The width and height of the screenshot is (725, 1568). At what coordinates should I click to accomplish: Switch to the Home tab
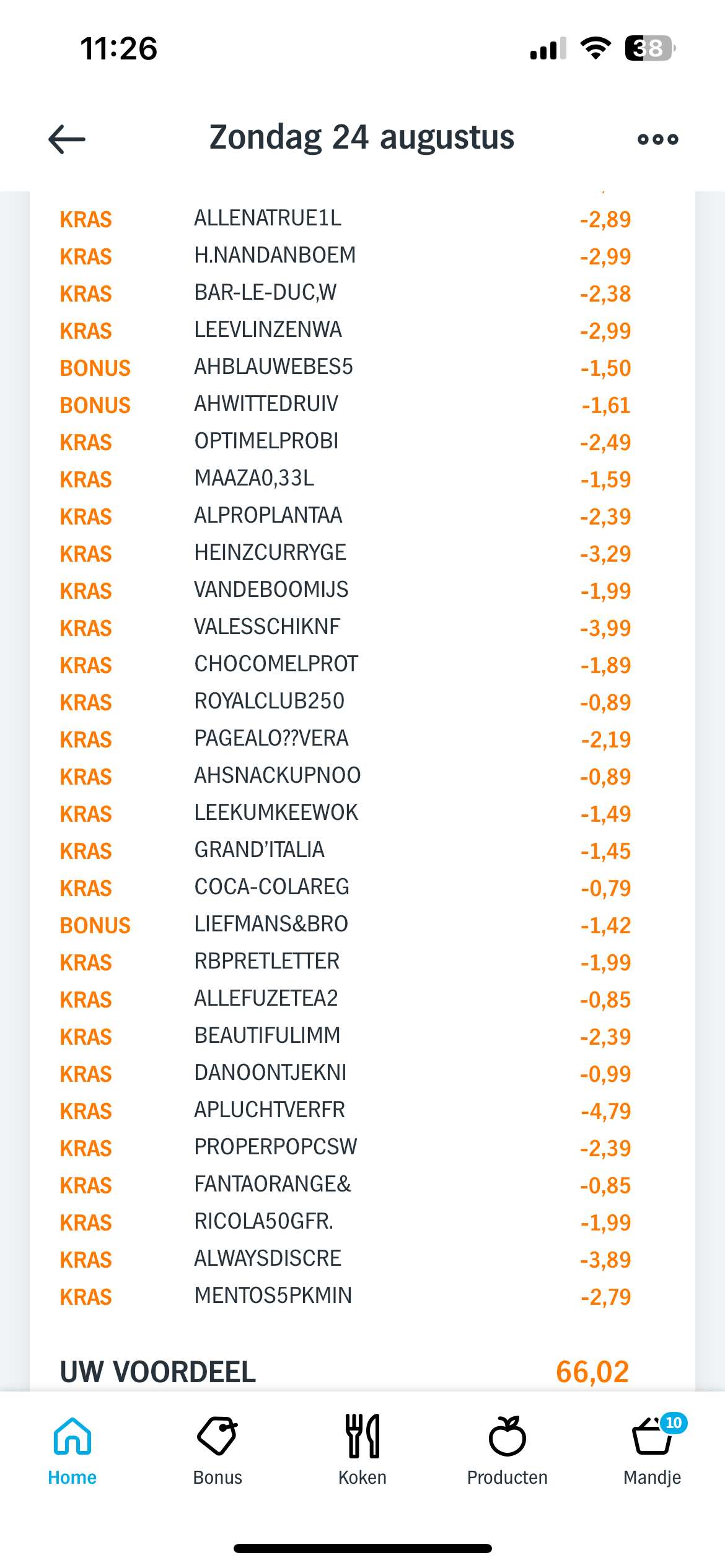click(72, 1450)
